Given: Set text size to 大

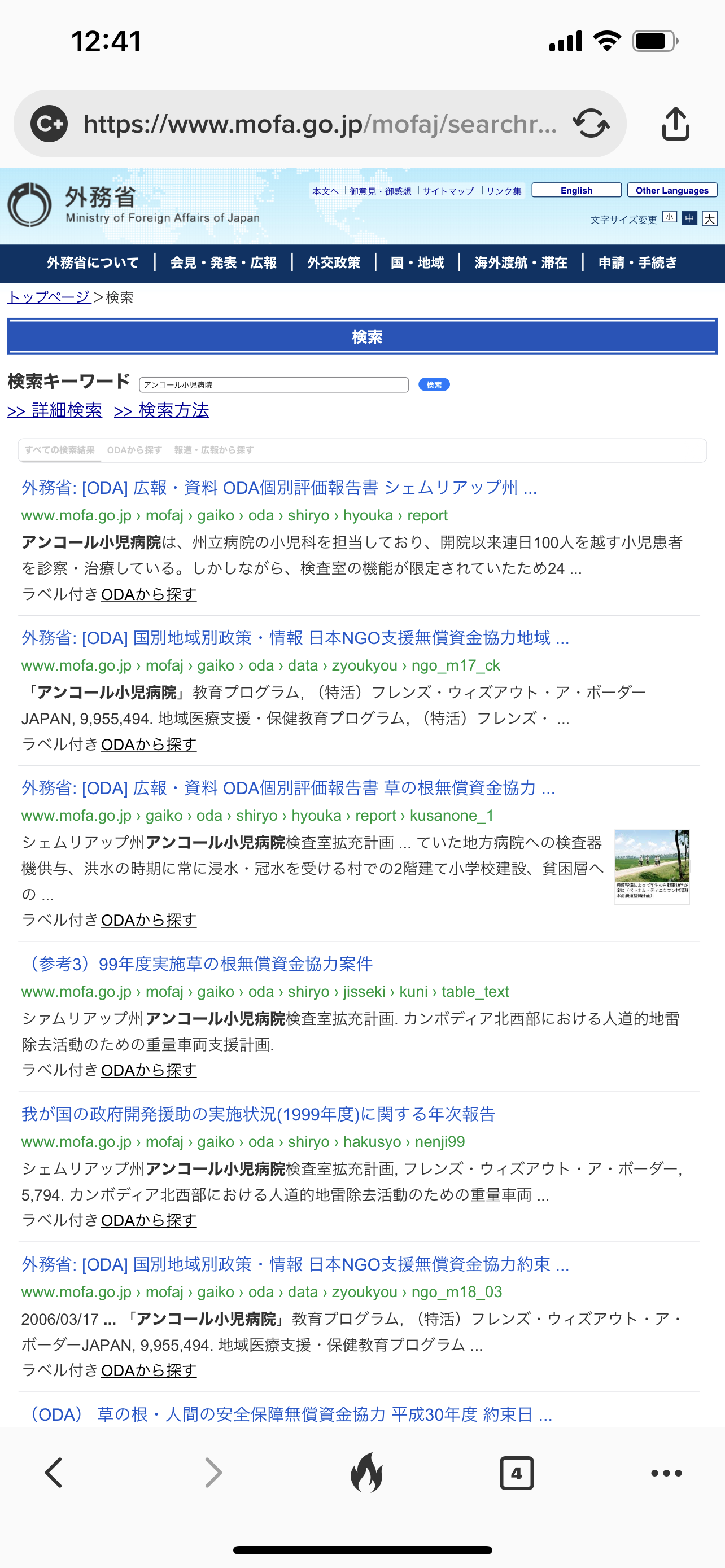Looking at the screenshot, I should [709, 219].
